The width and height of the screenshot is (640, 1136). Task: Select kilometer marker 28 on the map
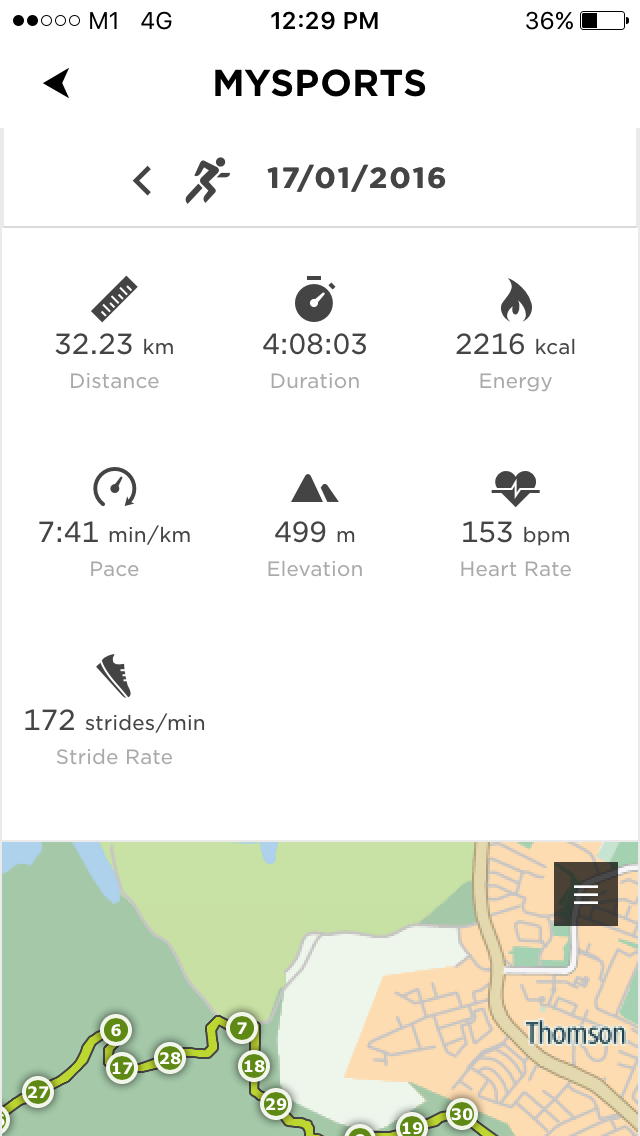(170, 1058)
